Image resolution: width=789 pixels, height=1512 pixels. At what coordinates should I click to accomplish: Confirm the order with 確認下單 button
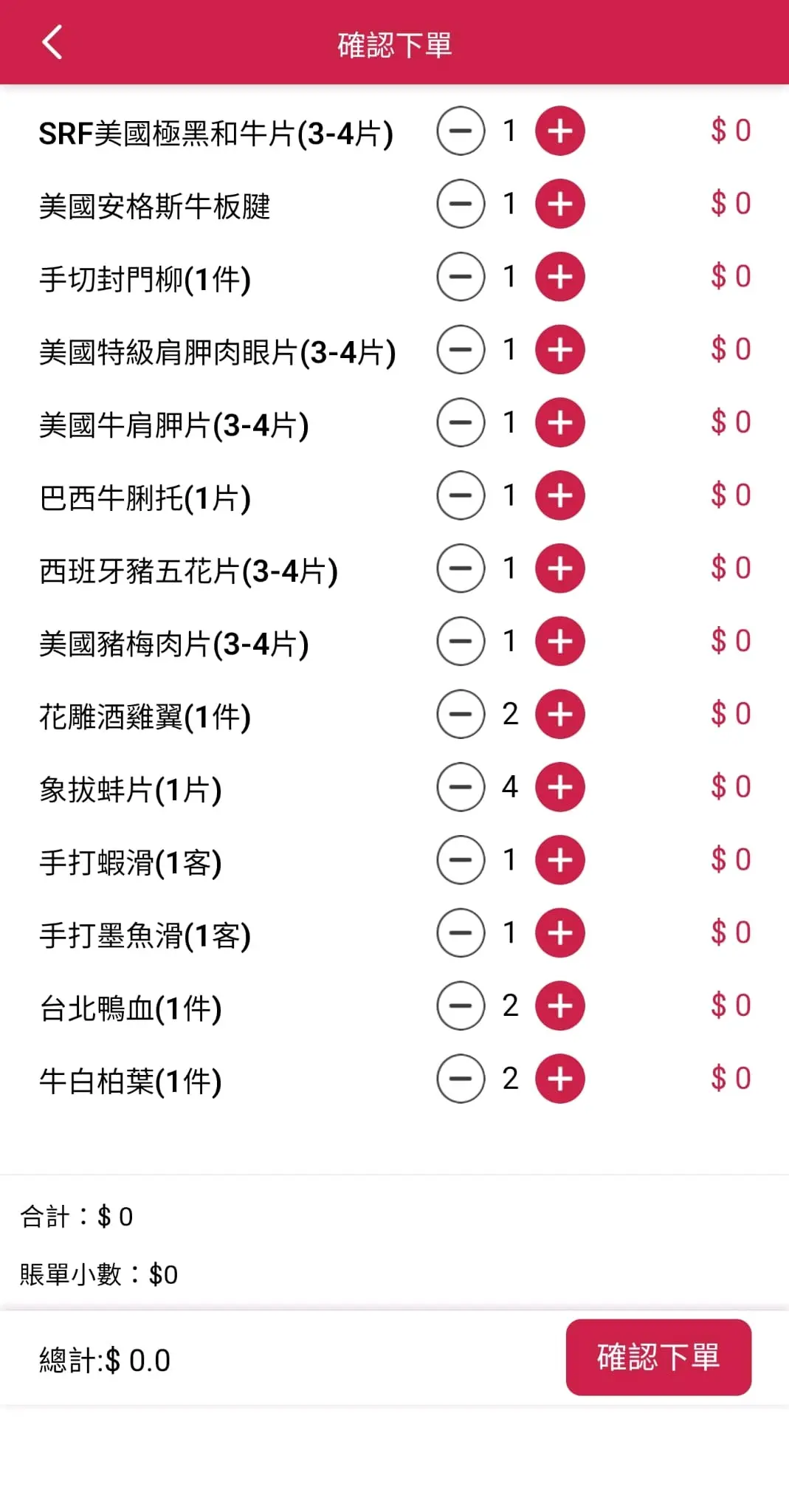658,1356
